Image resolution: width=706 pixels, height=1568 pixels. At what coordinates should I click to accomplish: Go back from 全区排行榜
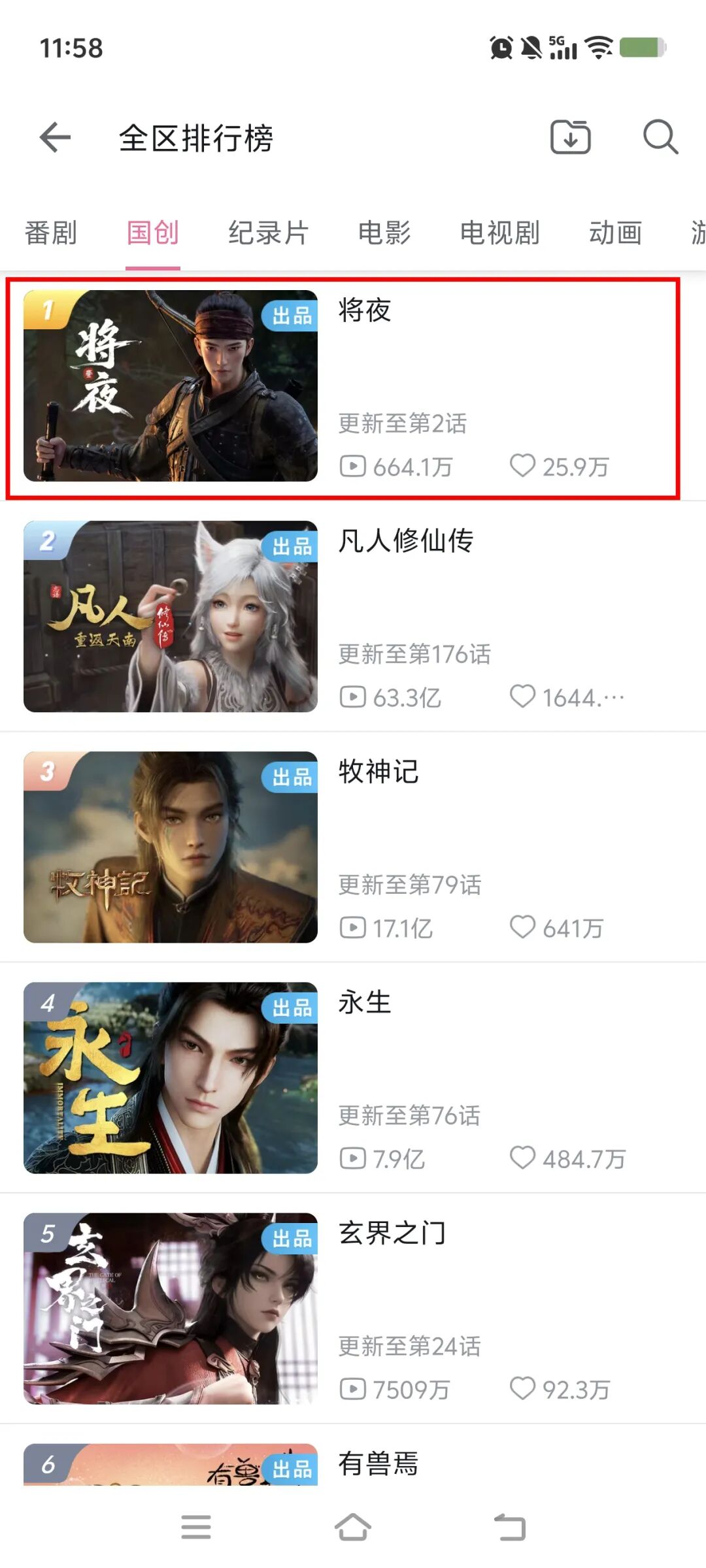[x=55, y=138]
